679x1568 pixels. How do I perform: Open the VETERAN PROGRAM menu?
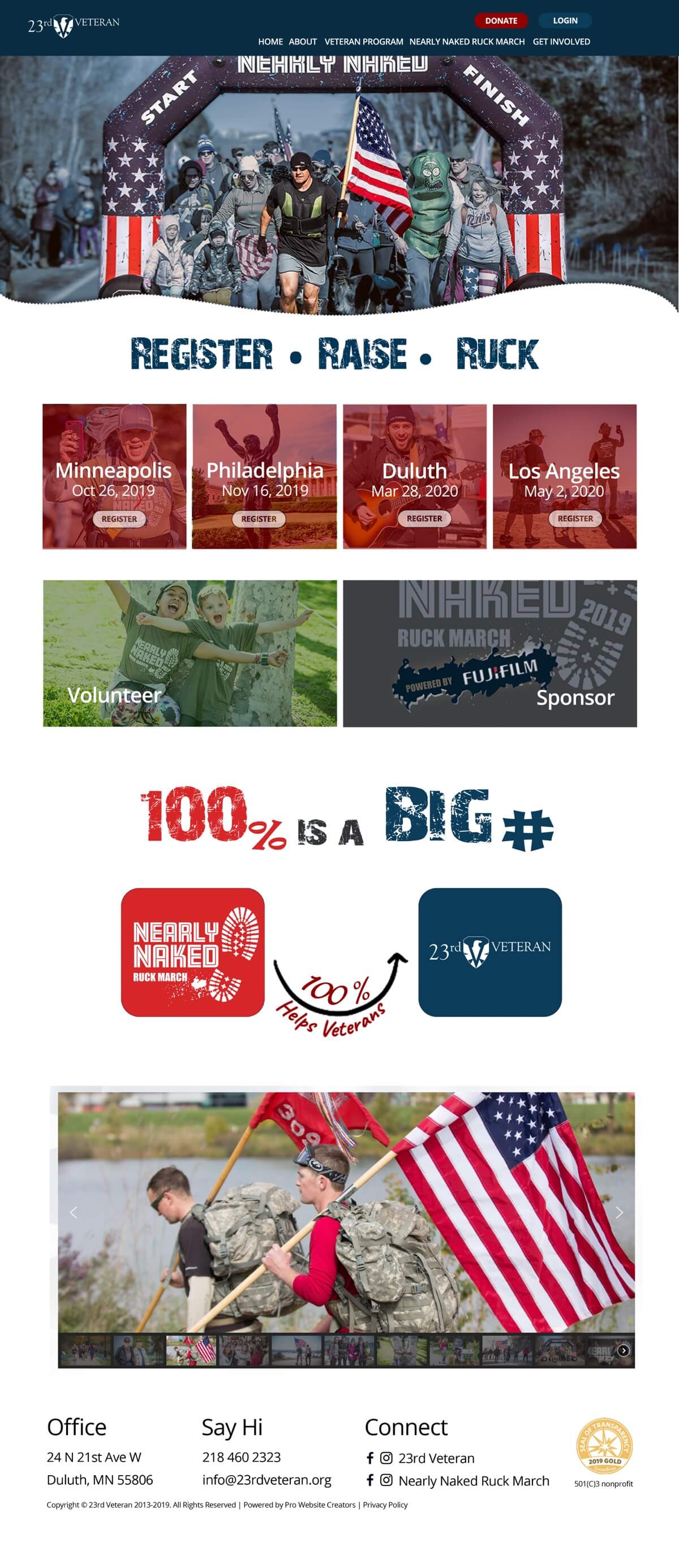[x=364, y=41]
